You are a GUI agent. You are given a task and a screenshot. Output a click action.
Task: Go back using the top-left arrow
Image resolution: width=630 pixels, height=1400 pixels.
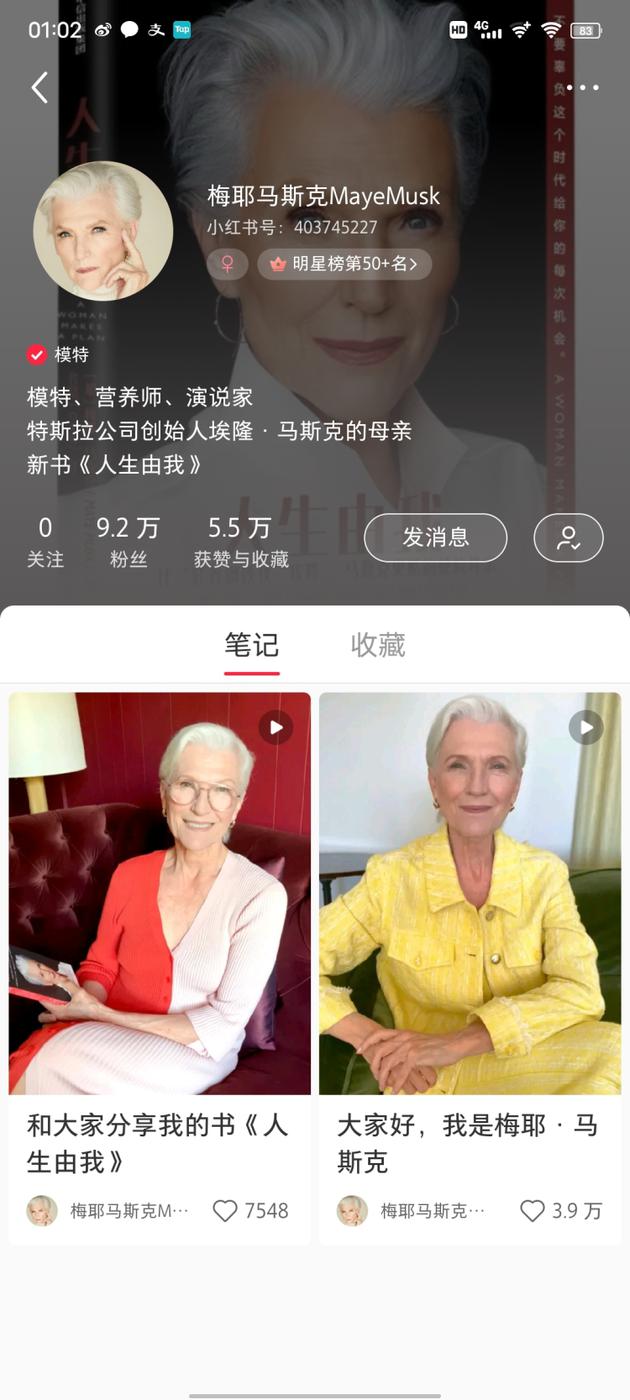pos(40,88)
